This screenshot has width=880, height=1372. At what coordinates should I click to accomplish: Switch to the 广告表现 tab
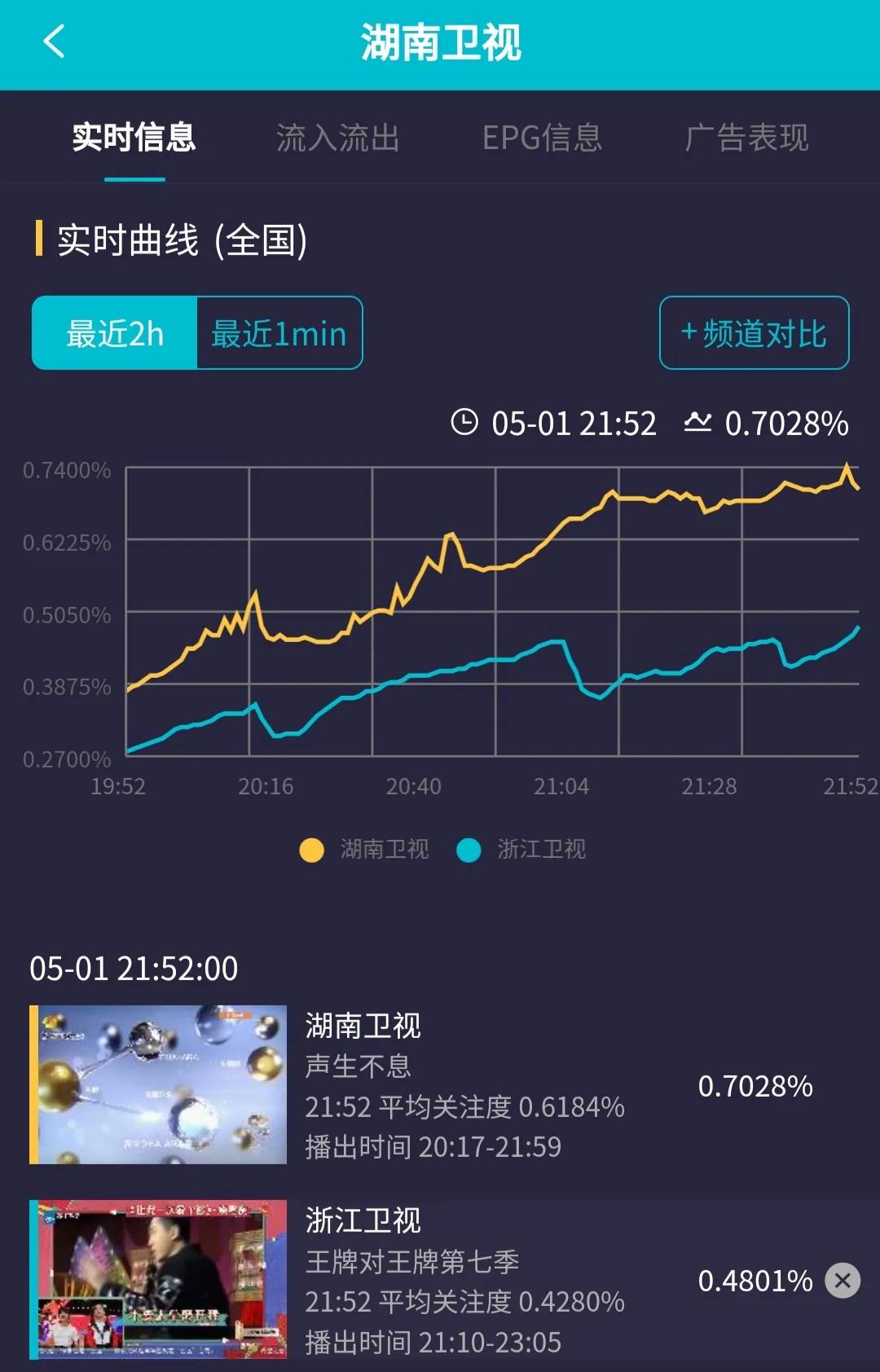coord(746,138)
